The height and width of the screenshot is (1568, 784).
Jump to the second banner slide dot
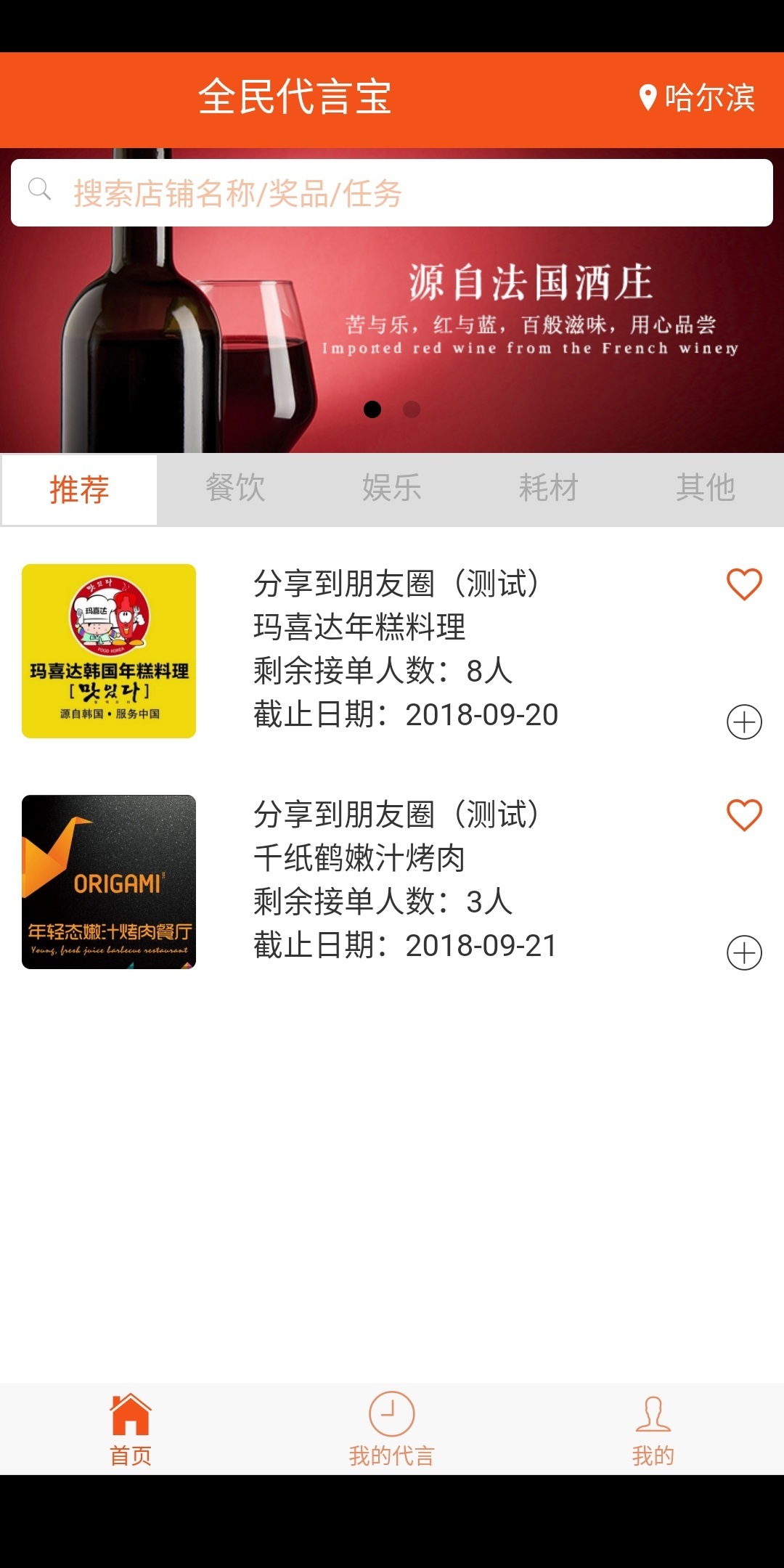[x=412, y=409]
